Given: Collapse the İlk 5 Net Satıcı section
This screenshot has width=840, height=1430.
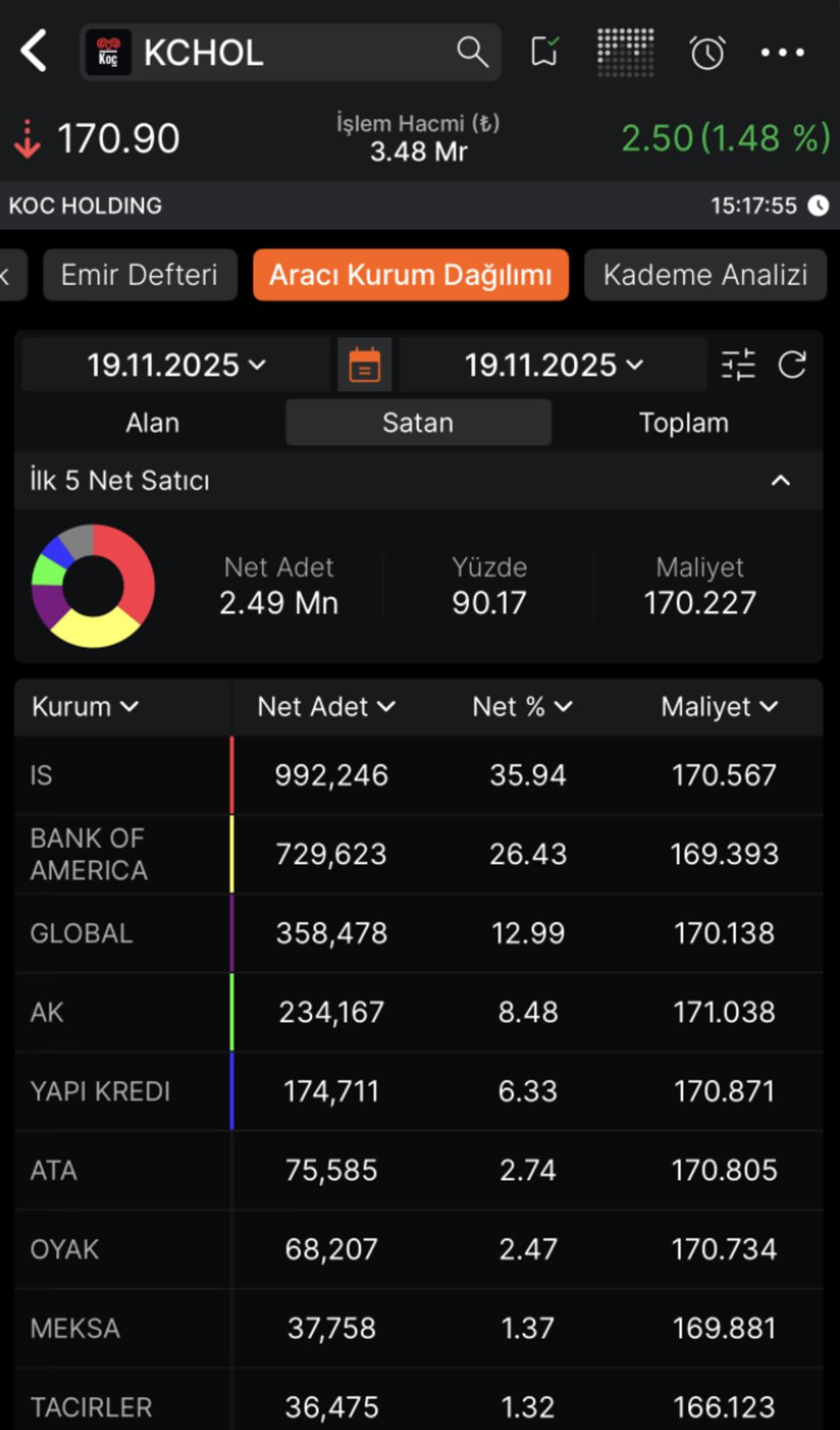Looking at the screenshot, I should tap(781, 480).
